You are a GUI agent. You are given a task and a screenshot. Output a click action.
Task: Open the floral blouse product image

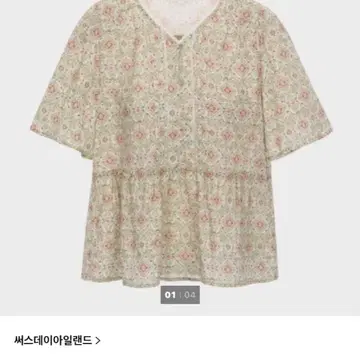[180, 158]
